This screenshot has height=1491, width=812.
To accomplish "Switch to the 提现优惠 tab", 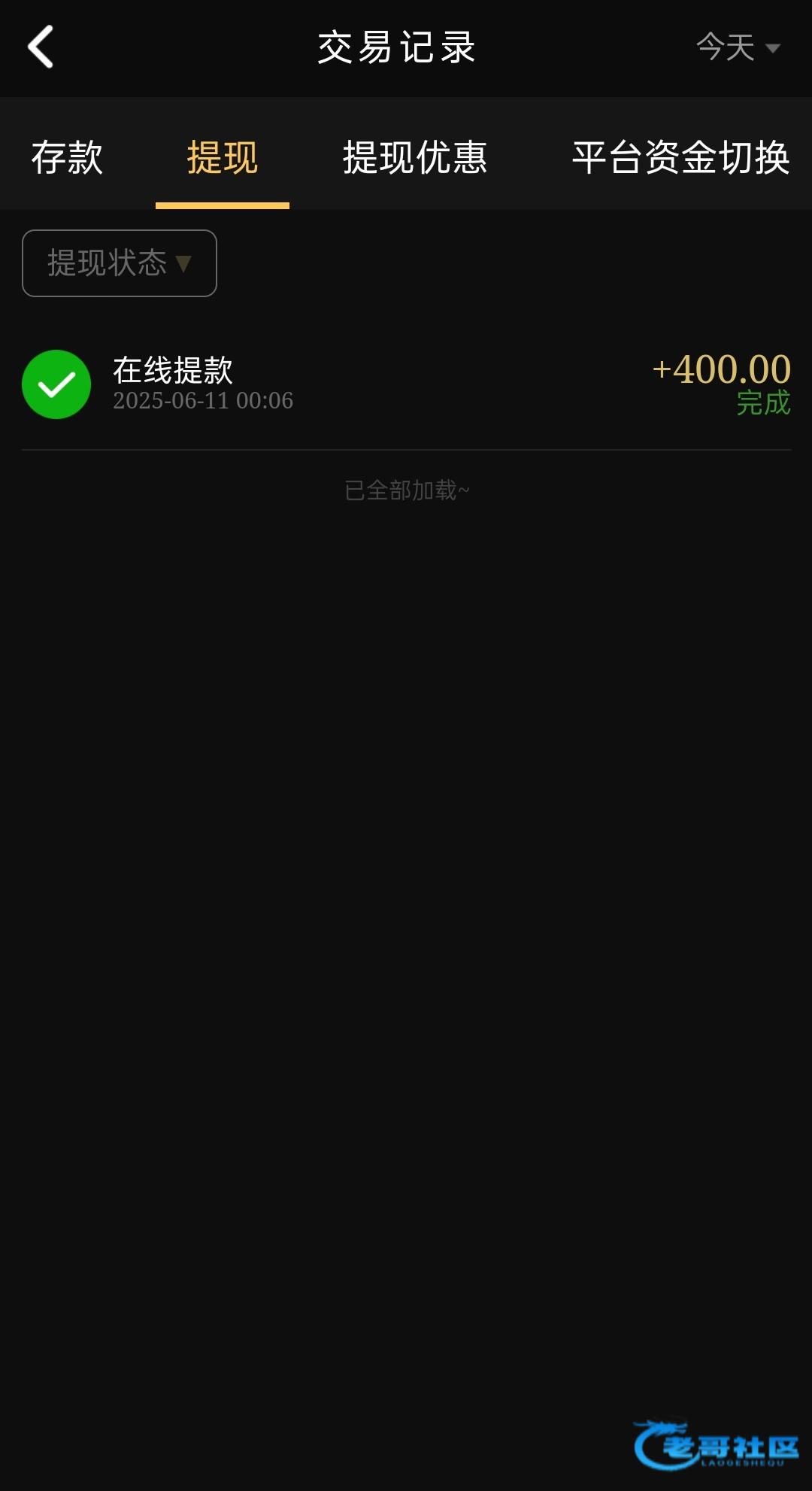I will (x=415, y=157).
